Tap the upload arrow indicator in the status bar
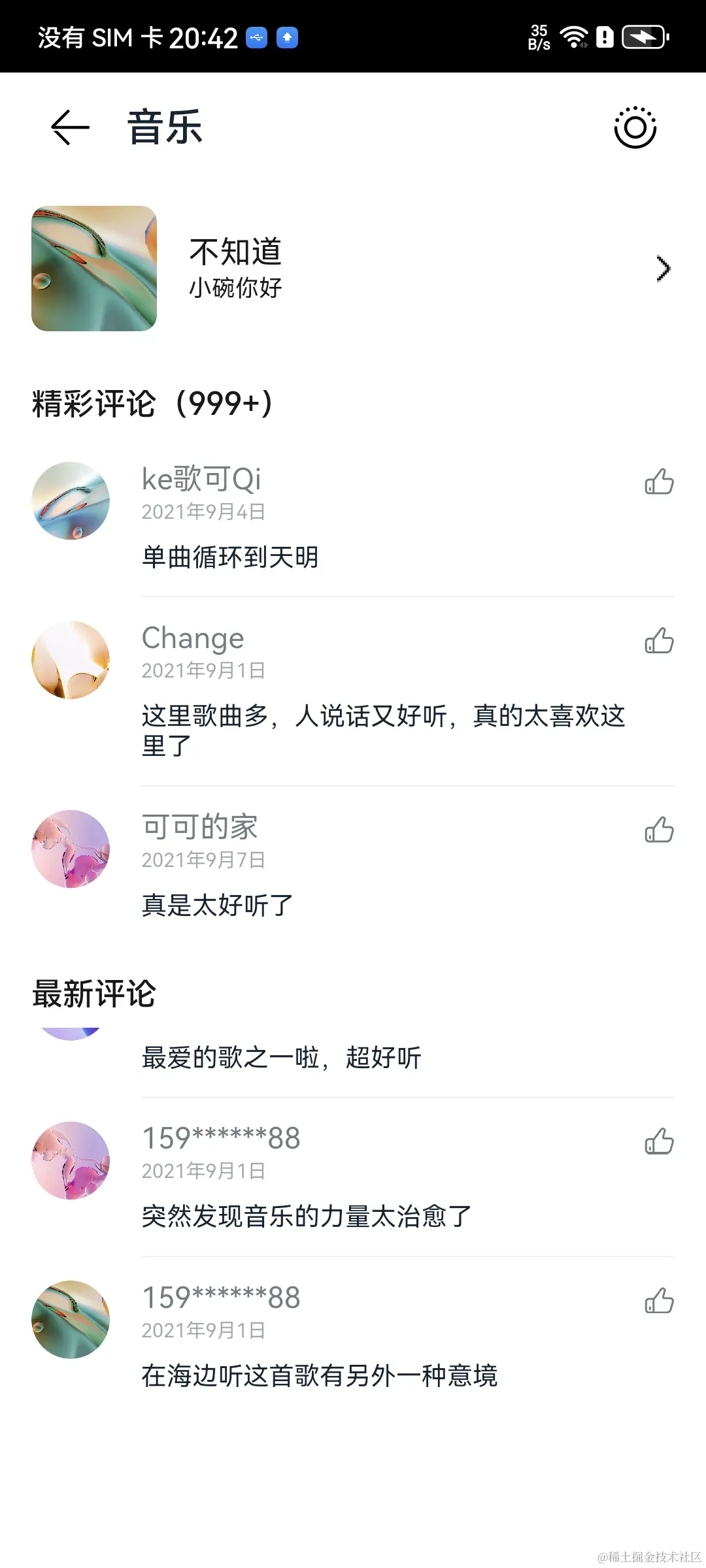 [x=286, y=37]
